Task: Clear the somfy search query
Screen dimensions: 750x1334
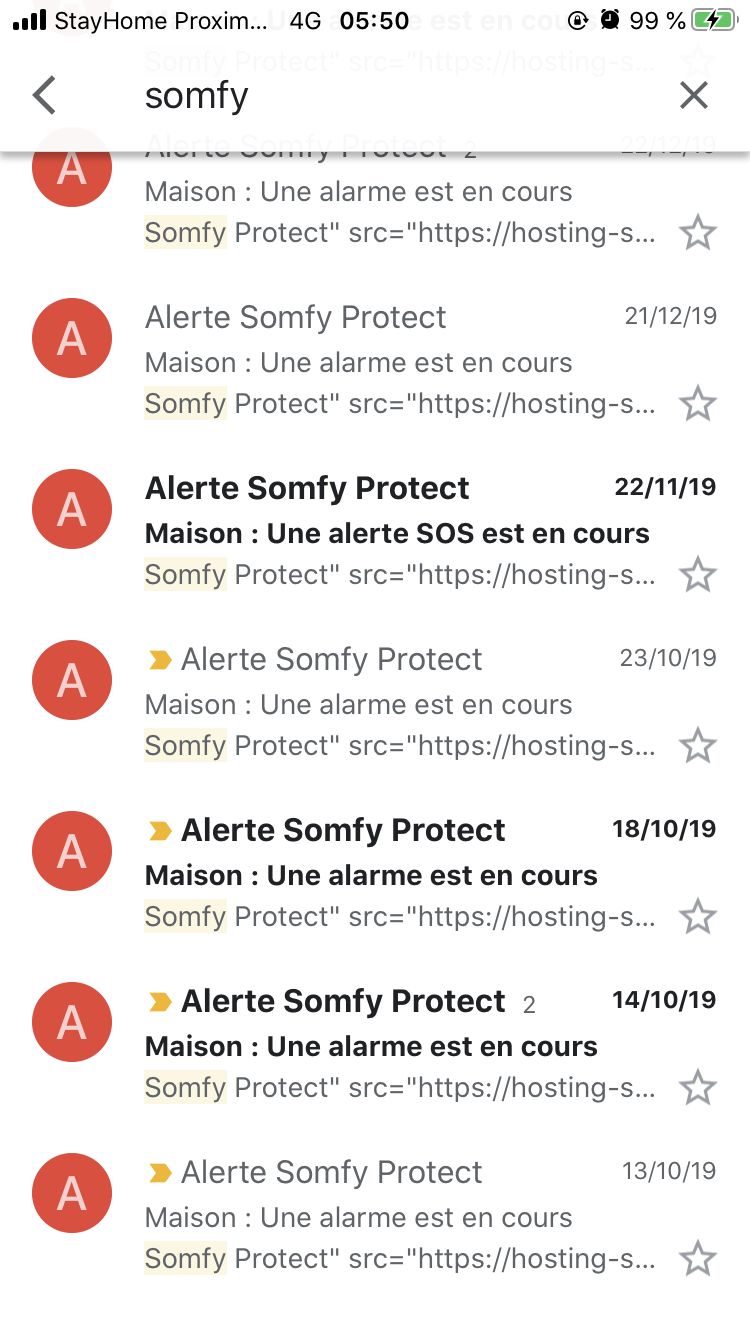Action: 693,96
